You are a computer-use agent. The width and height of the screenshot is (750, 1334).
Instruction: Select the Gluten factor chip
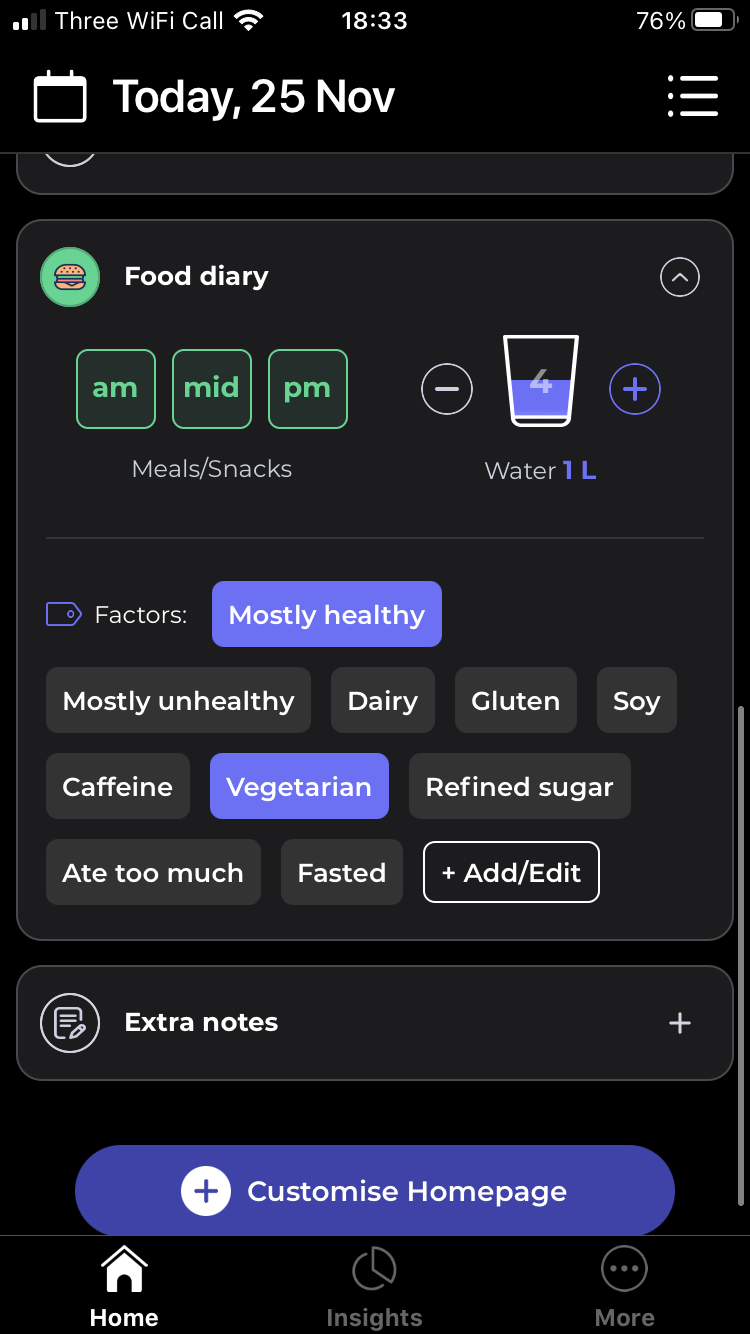pos(515,700)
